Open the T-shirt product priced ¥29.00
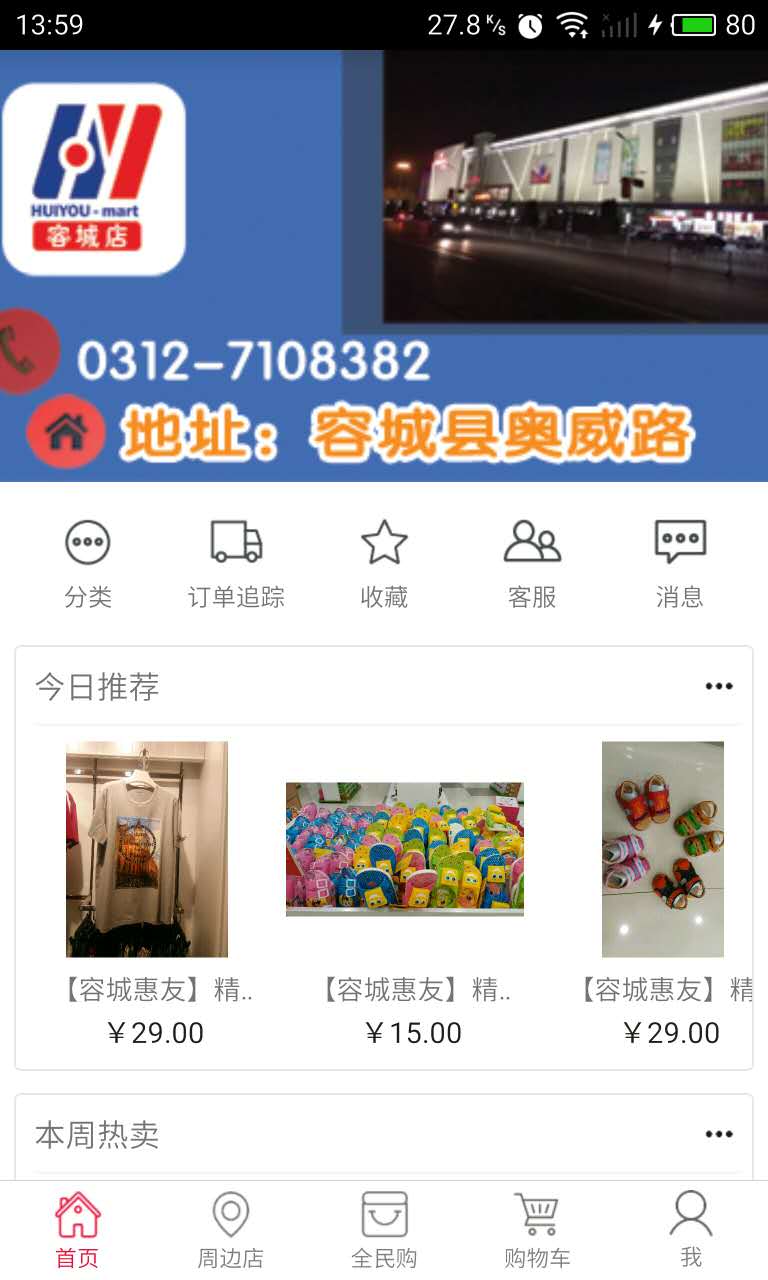 [147, 850]
